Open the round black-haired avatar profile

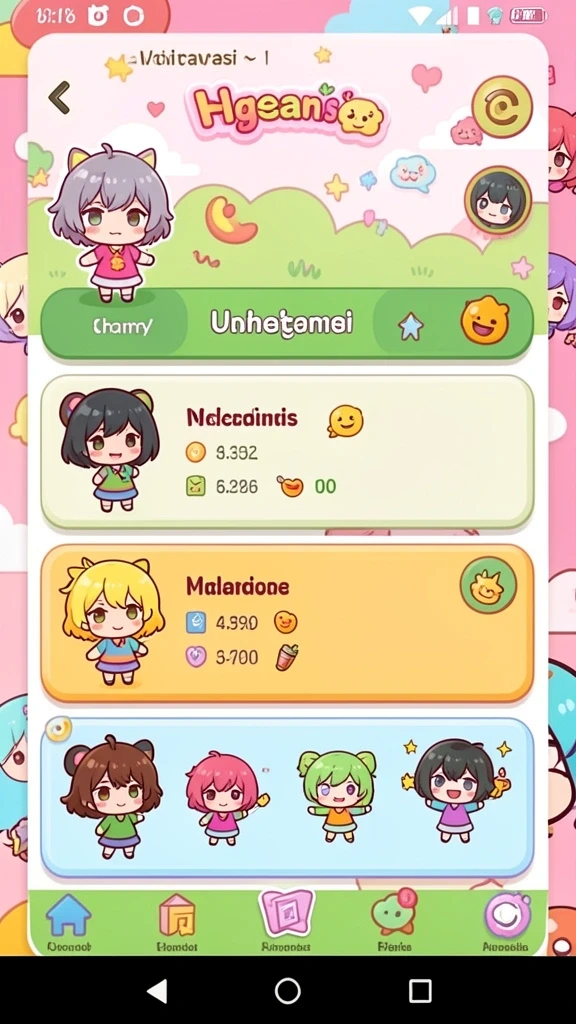(x=498, y=200)
